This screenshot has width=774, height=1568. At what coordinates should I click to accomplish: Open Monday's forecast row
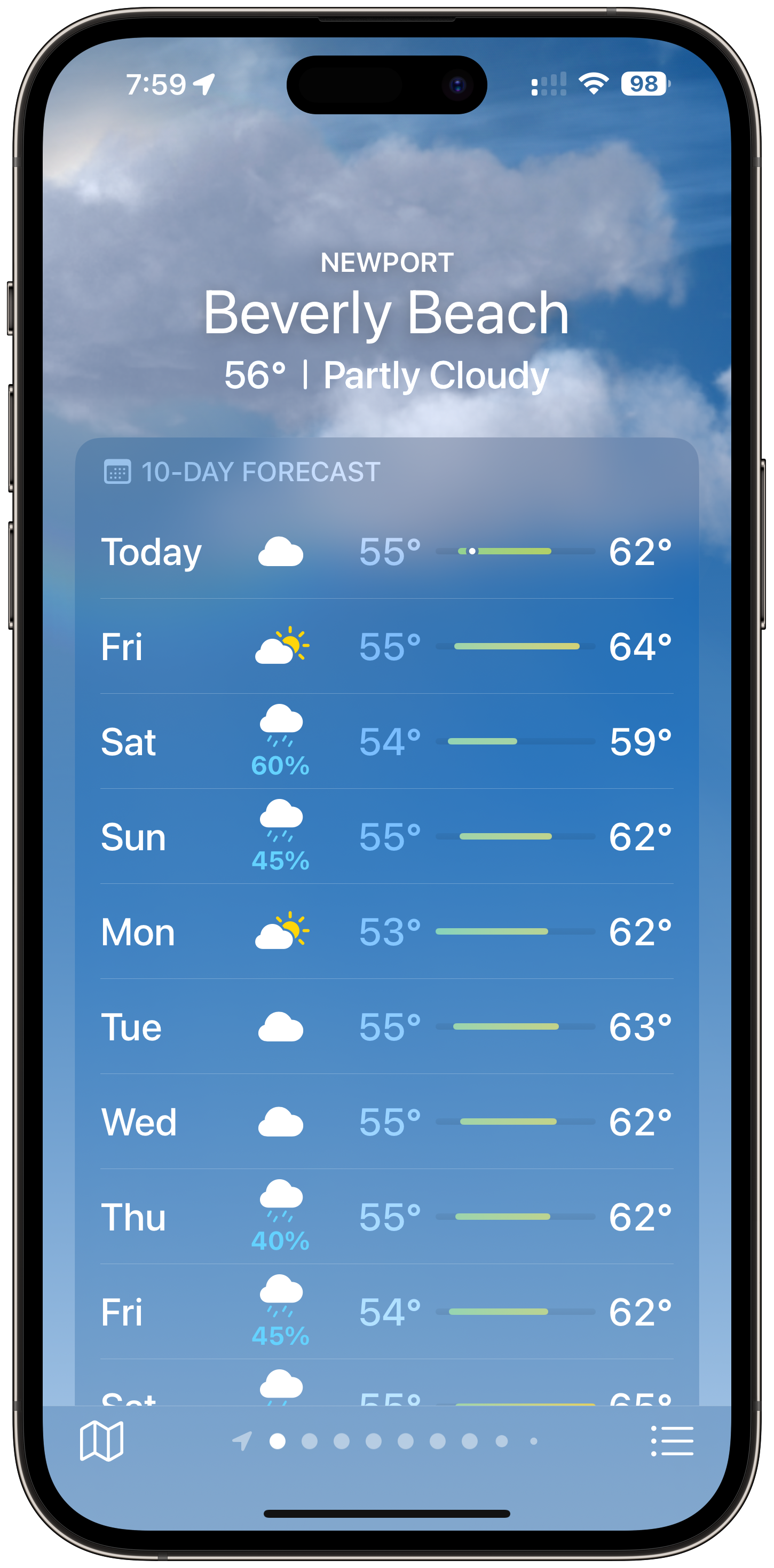386,931
